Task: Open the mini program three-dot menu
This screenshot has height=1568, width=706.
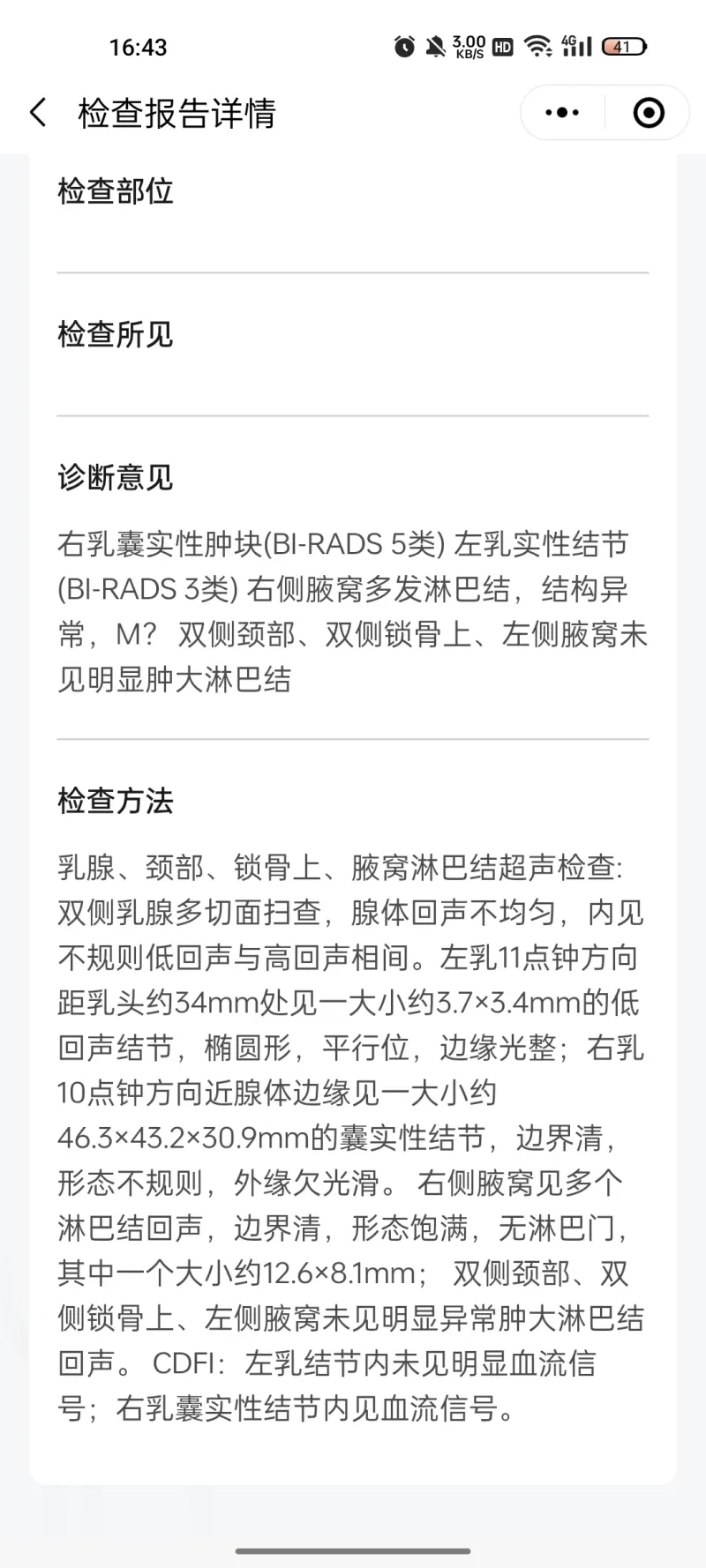Action: [562, 113]
